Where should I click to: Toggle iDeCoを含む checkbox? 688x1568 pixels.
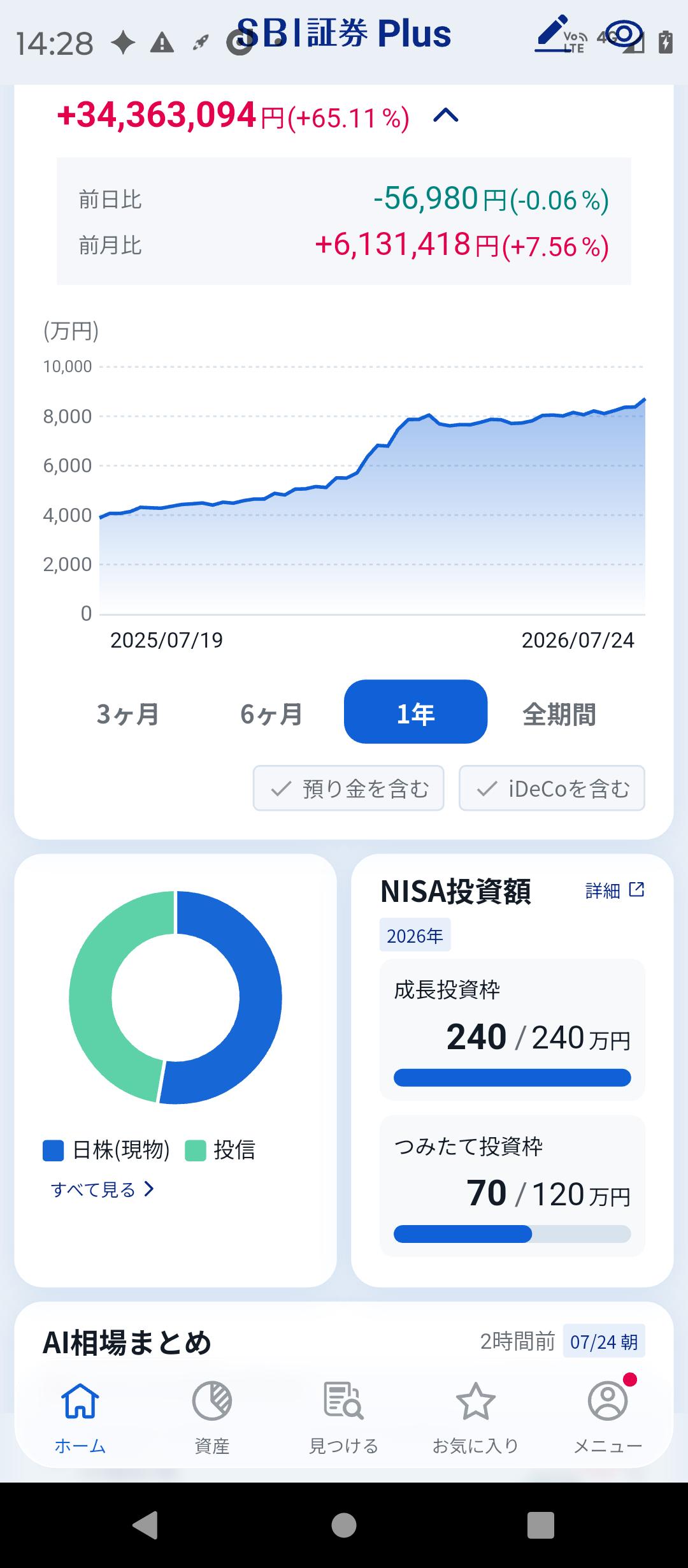pos(552,788)
